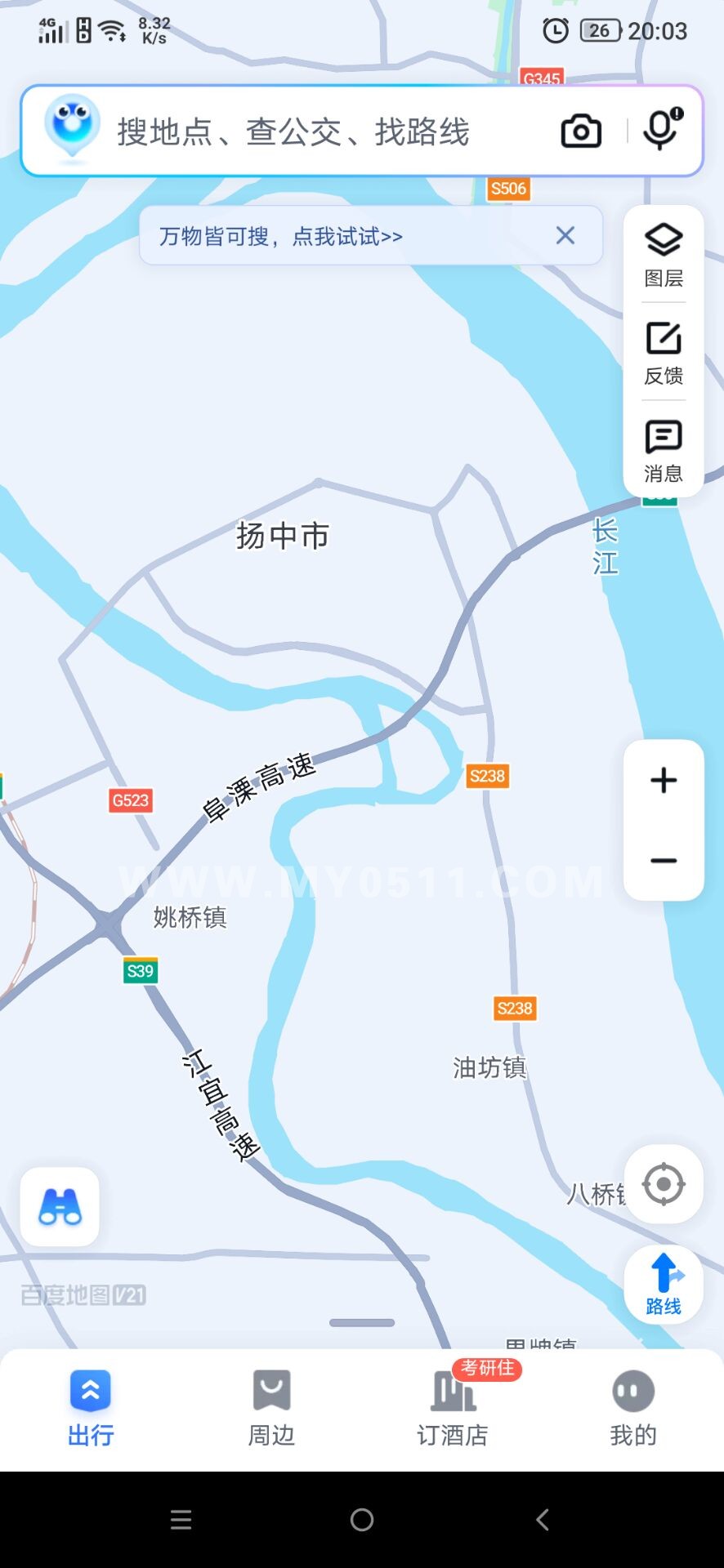Open 反馈 to report a map issue
724x1568 pixels.
[664, 353]
